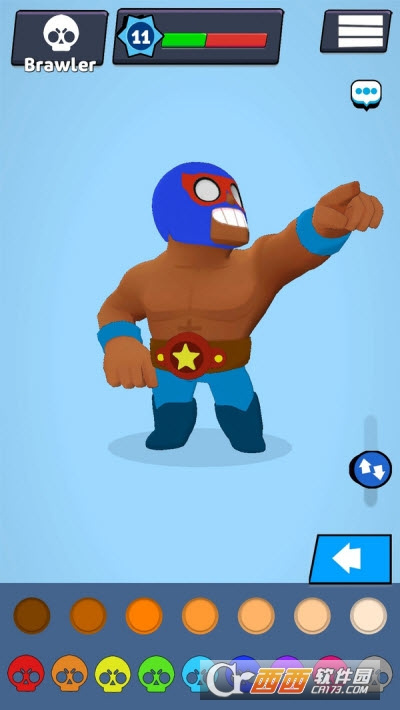Image resolution: width=400 pixels, height=710 pixels.
Task: Go back with the blue arrow button
Action: click(351, 559)
